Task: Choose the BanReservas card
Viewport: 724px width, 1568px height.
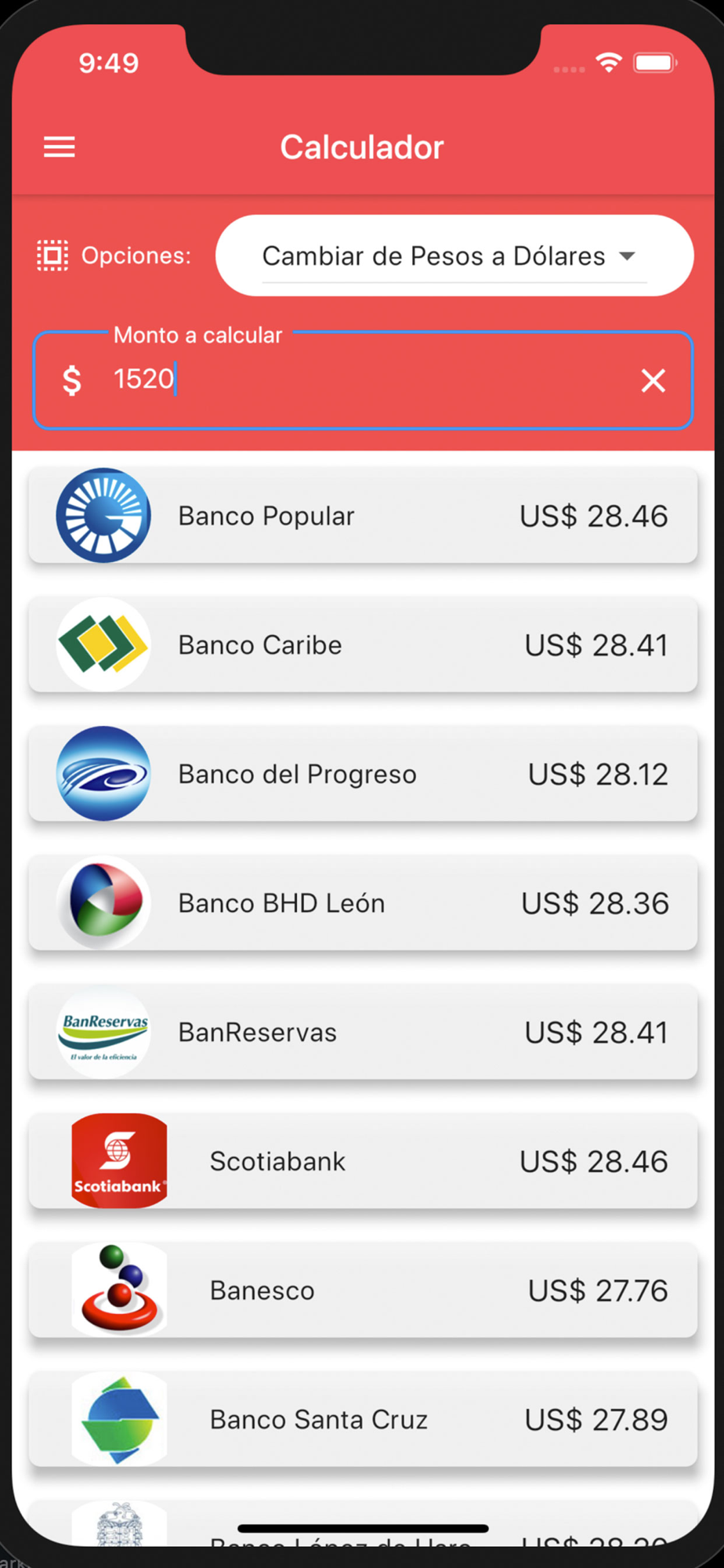Action: [x=363, y=1032]
